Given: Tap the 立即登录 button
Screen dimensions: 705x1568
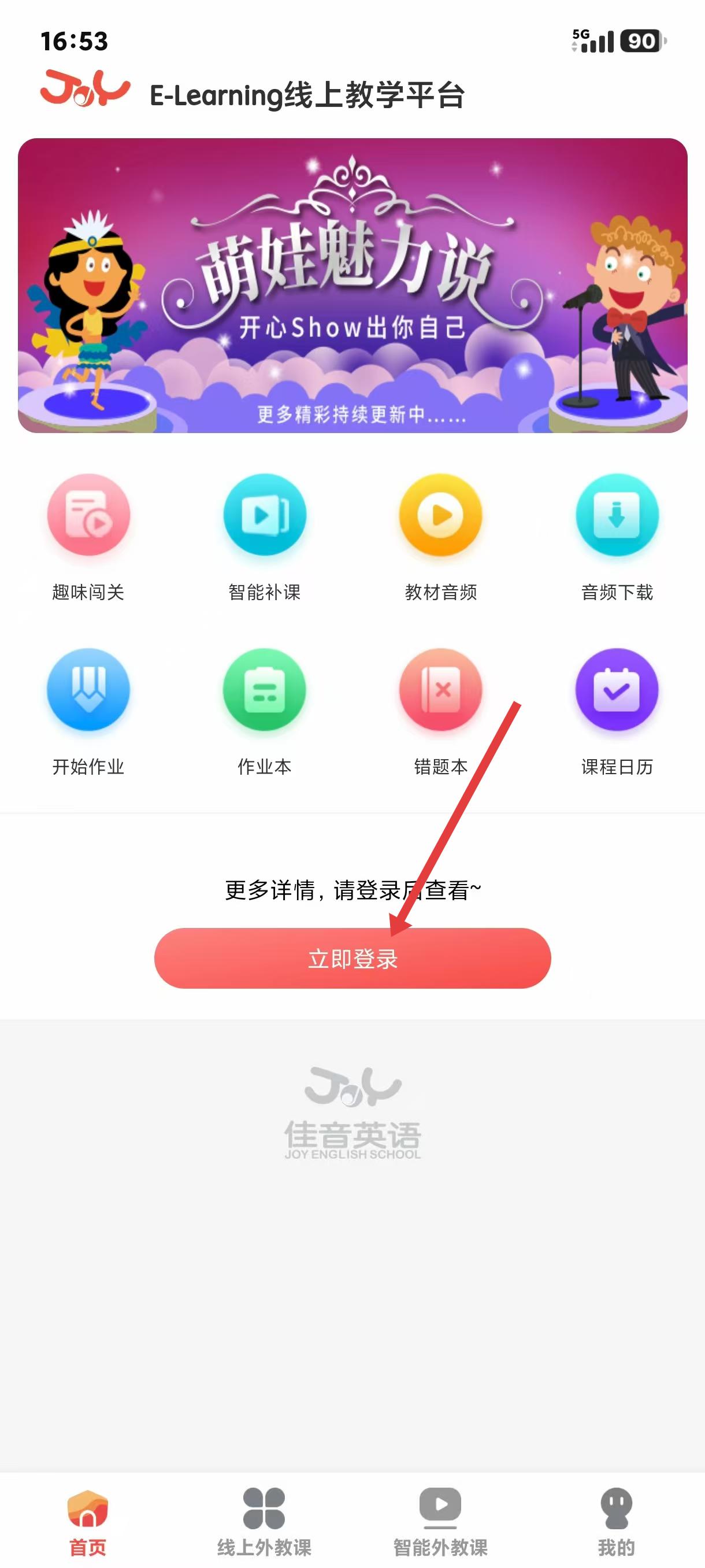Looking at the screenshot, I should point(352,959).
